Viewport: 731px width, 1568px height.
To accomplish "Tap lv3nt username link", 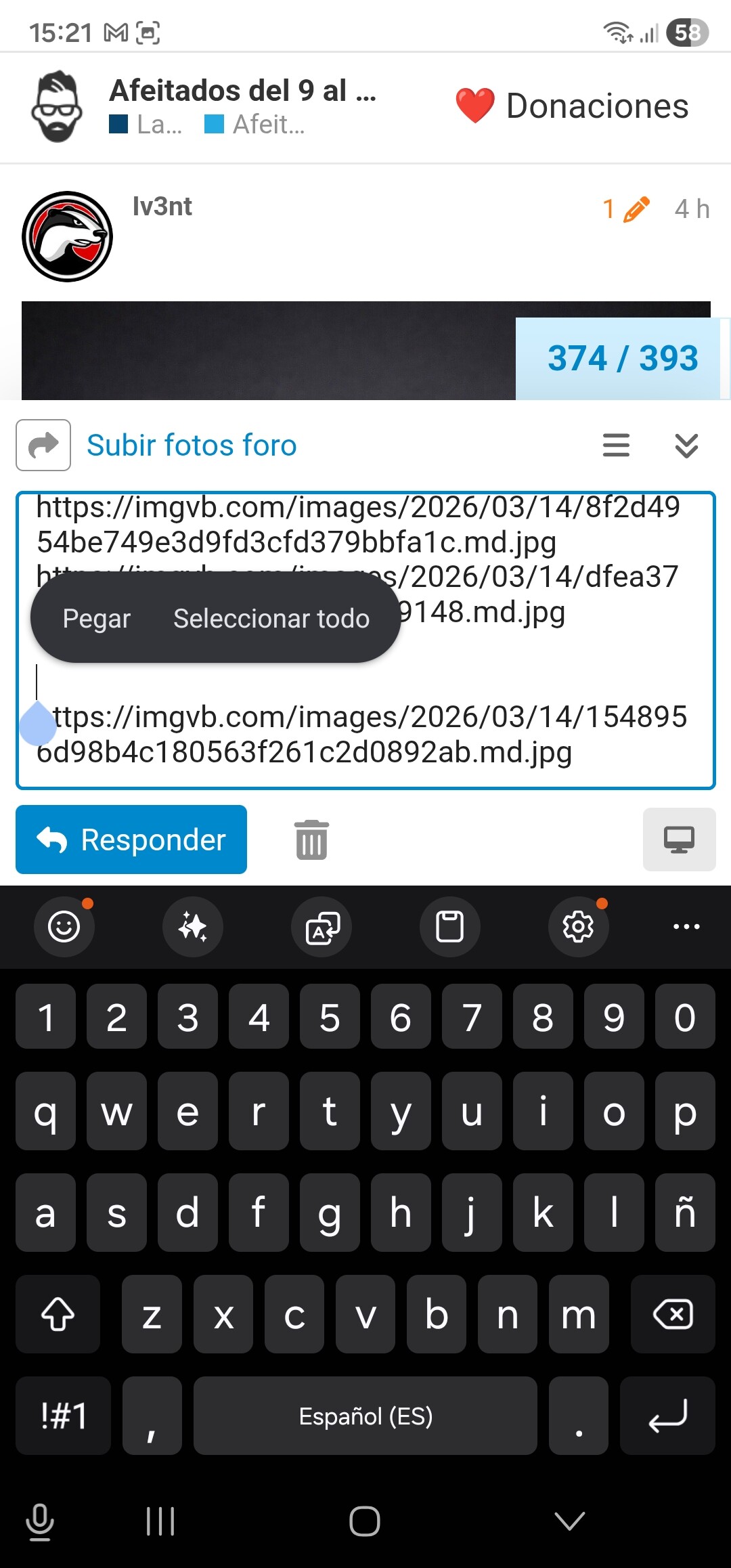I will (x=162, y=206).
